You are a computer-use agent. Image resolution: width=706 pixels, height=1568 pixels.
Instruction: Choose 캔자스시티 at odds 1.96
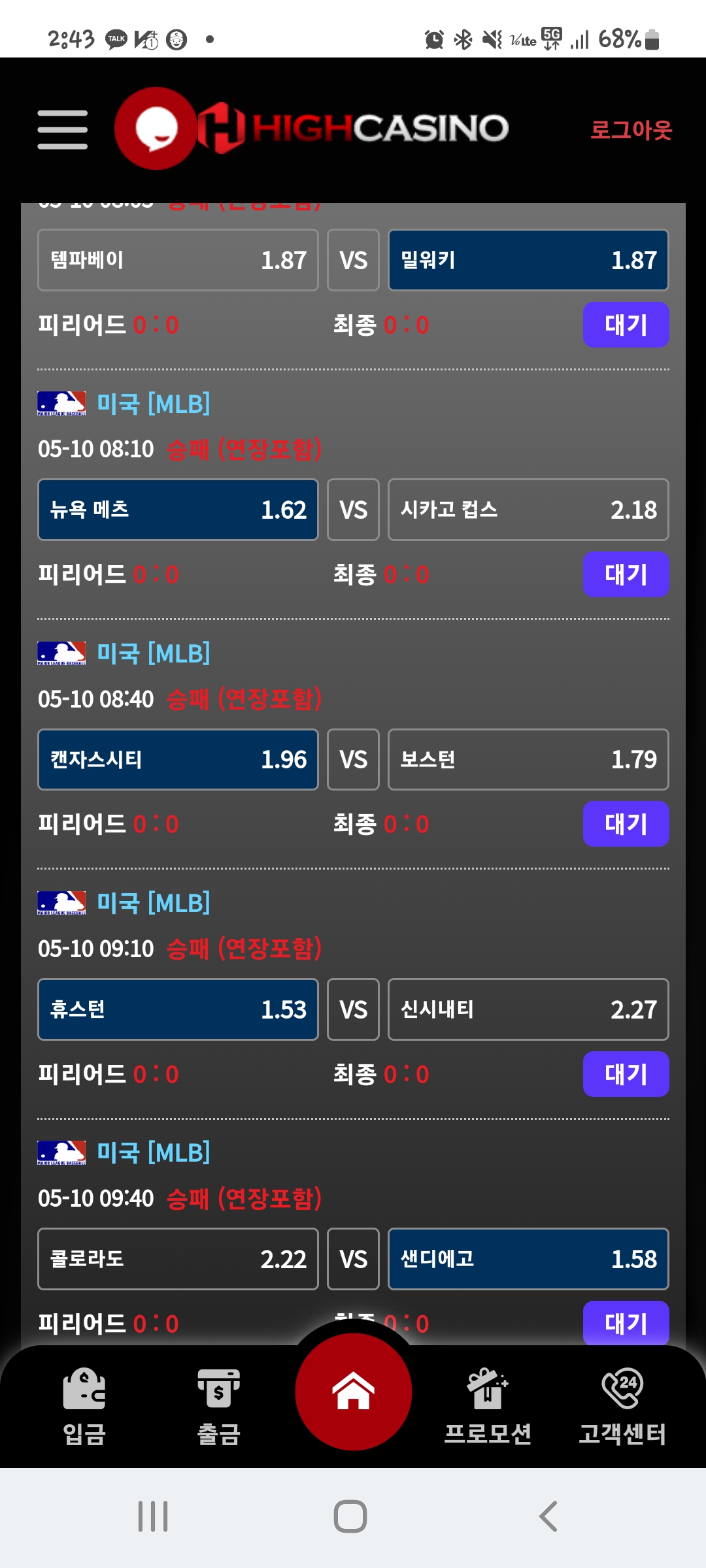pyautogui.click(x=178, y=759)
